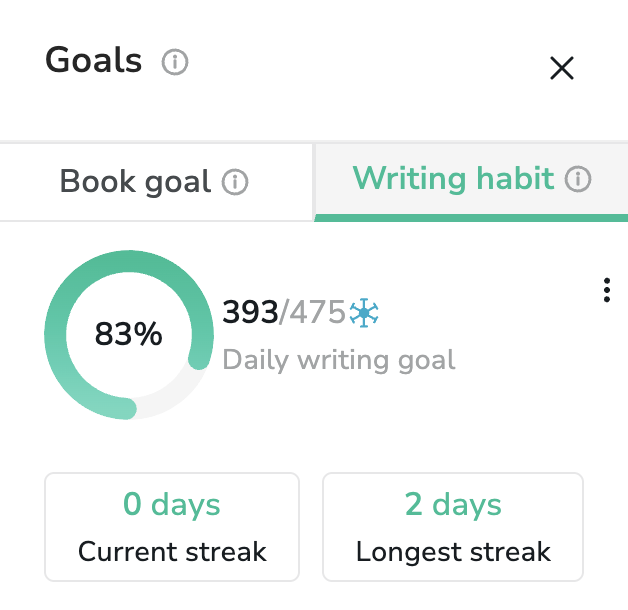The height and width of the screenshot is (610, 628).
Task: Switch to the Book goal tab
Action: click(x=135, y=182)
